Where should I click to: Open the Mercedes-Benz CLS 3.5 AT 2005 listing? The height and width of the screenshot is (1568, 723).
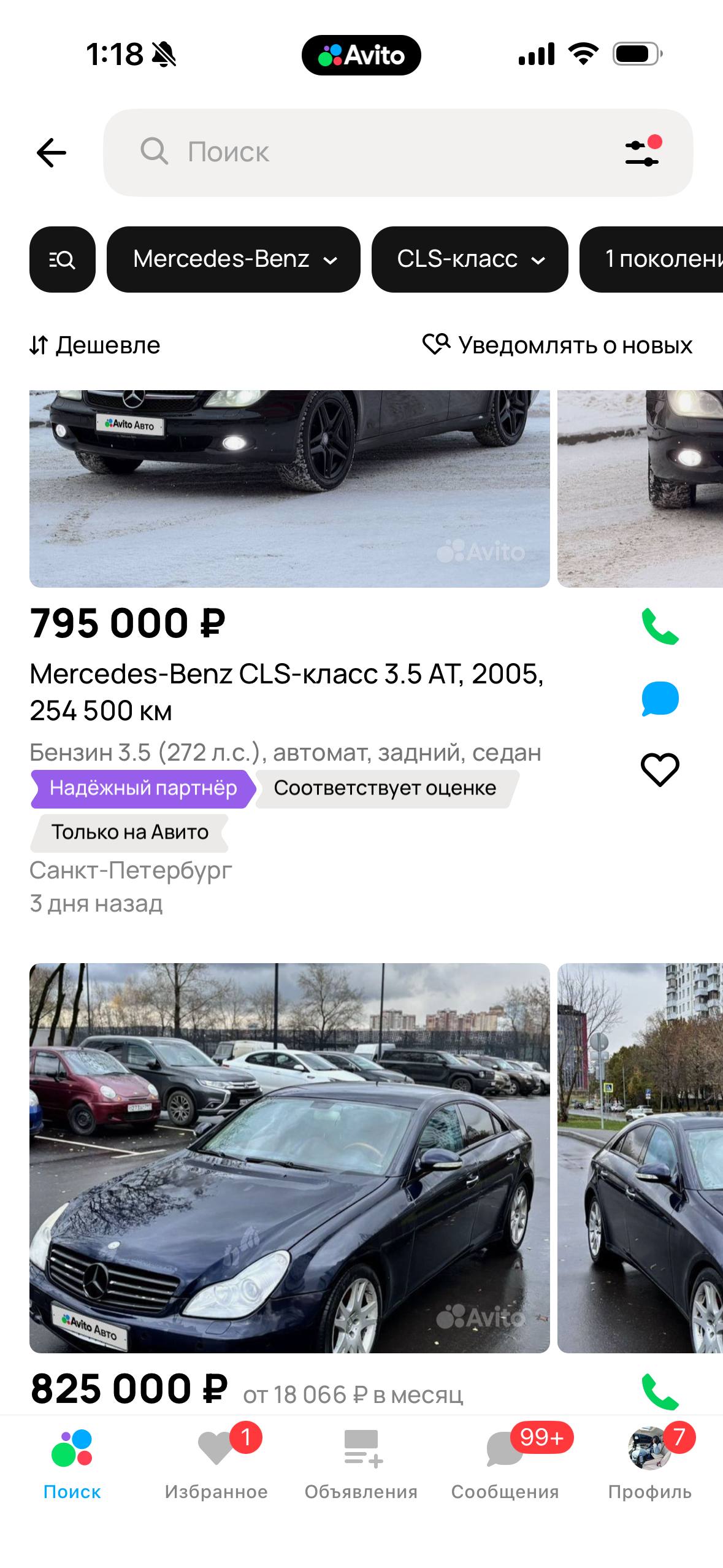point(286,692)
